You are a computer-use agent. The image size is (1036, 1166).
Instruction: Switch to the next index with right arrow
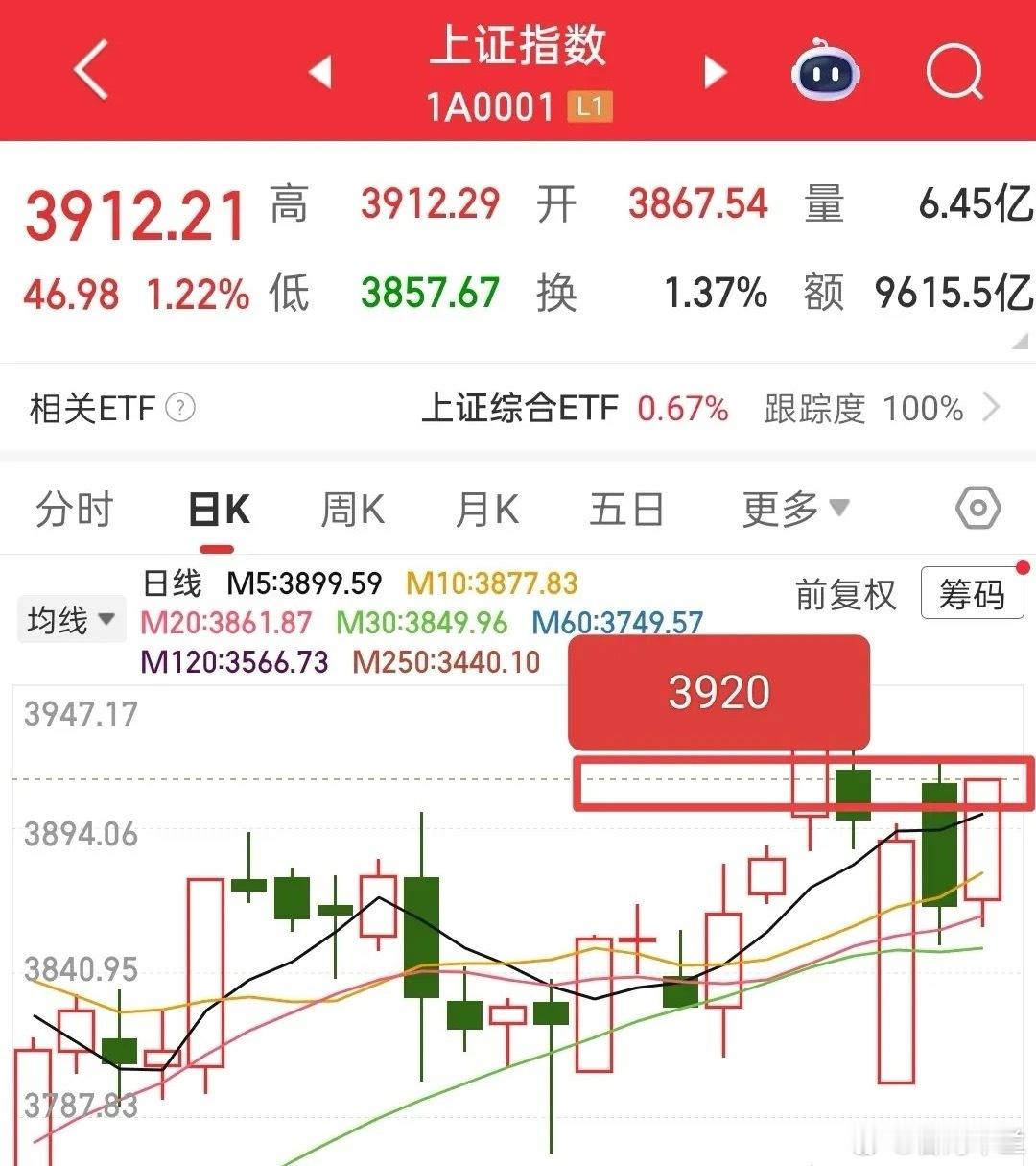[715, 72]
